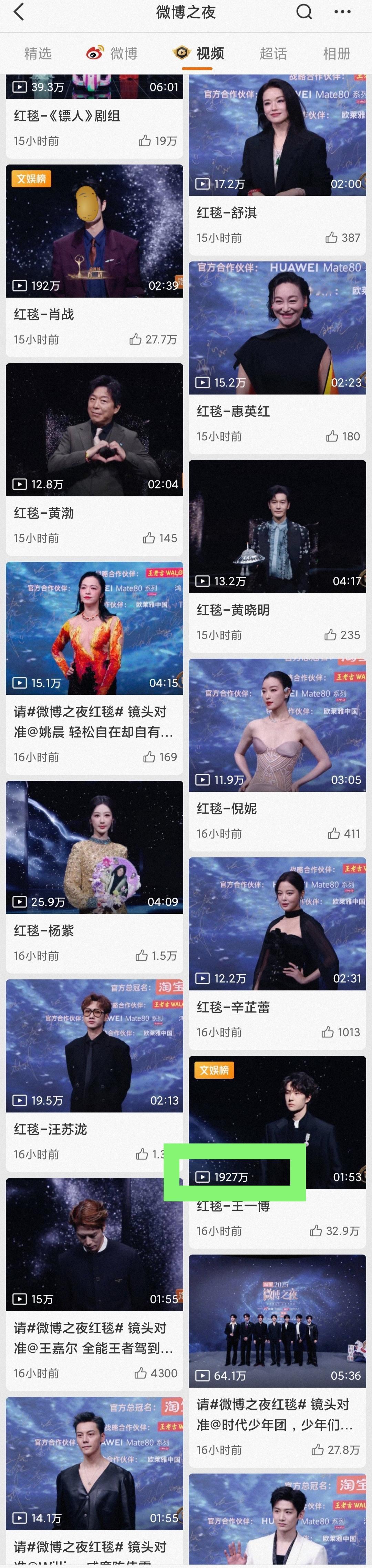Image resolution: width=372 pixels, height=1568 pixels.
Task: Watch the 红毯-惠英红 video
Action: [x=277, y=328]
